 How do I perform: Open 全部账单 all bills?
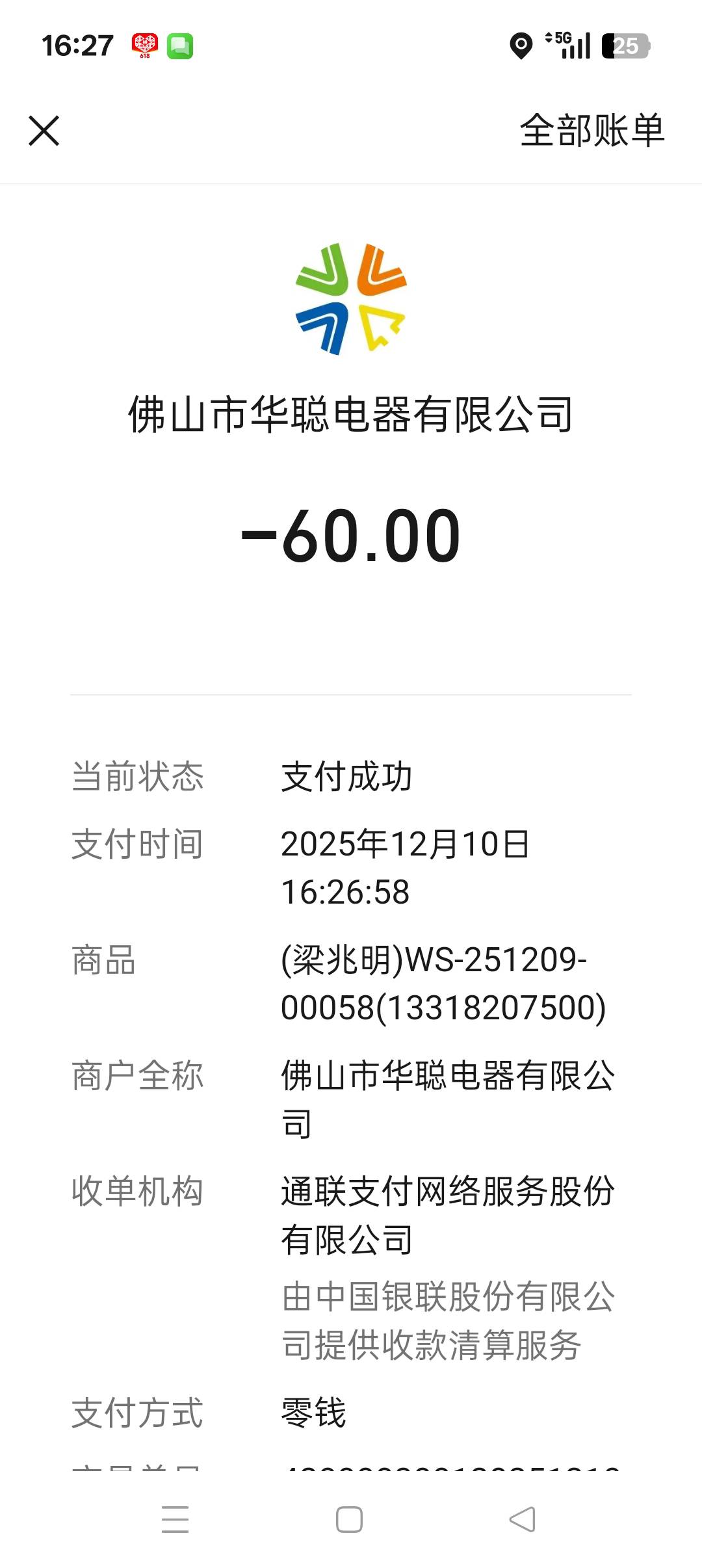pyautogui.click(x=591, y=131)
